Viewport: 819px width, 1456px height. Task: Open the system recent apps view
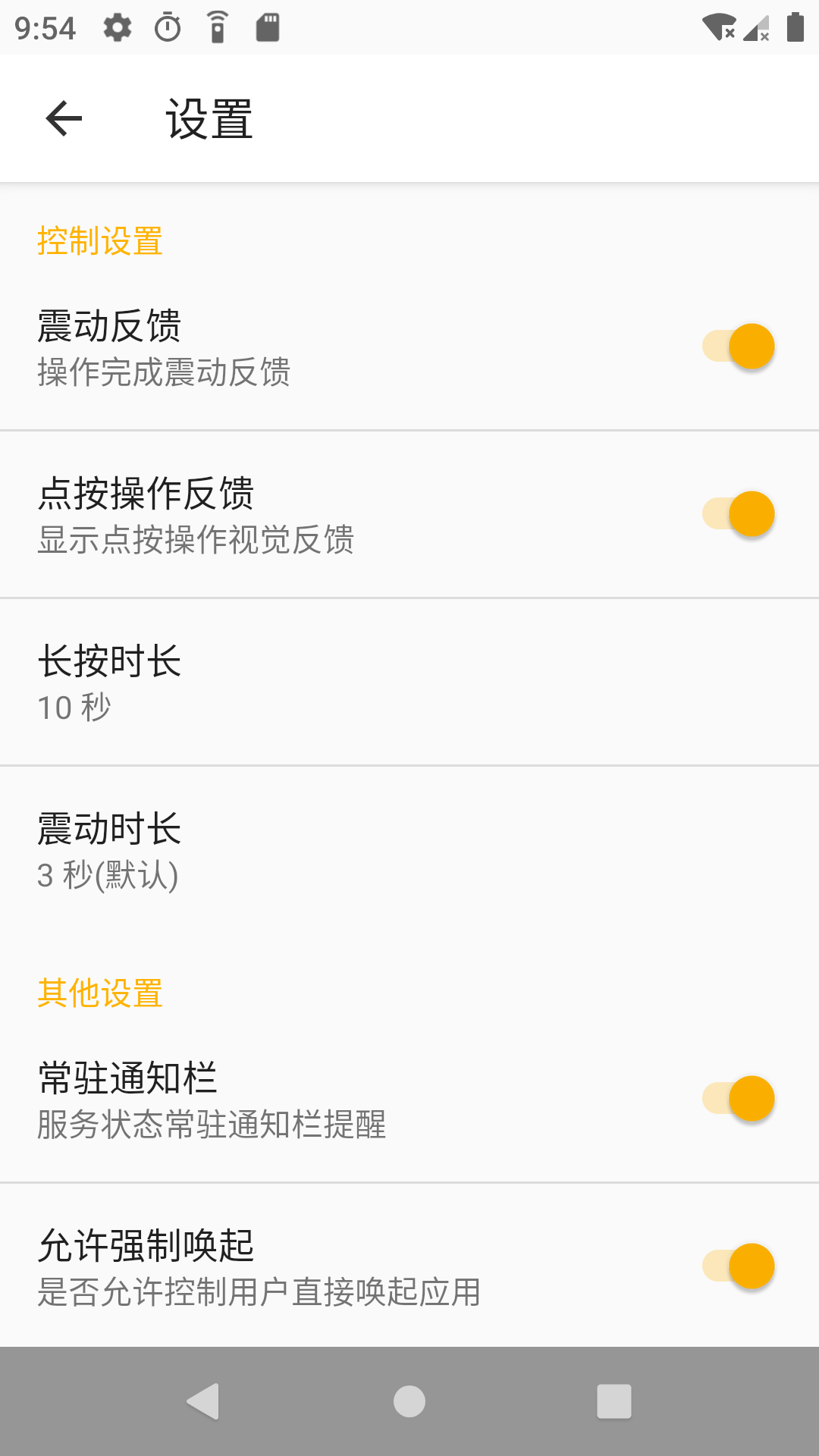[614, 1401]
